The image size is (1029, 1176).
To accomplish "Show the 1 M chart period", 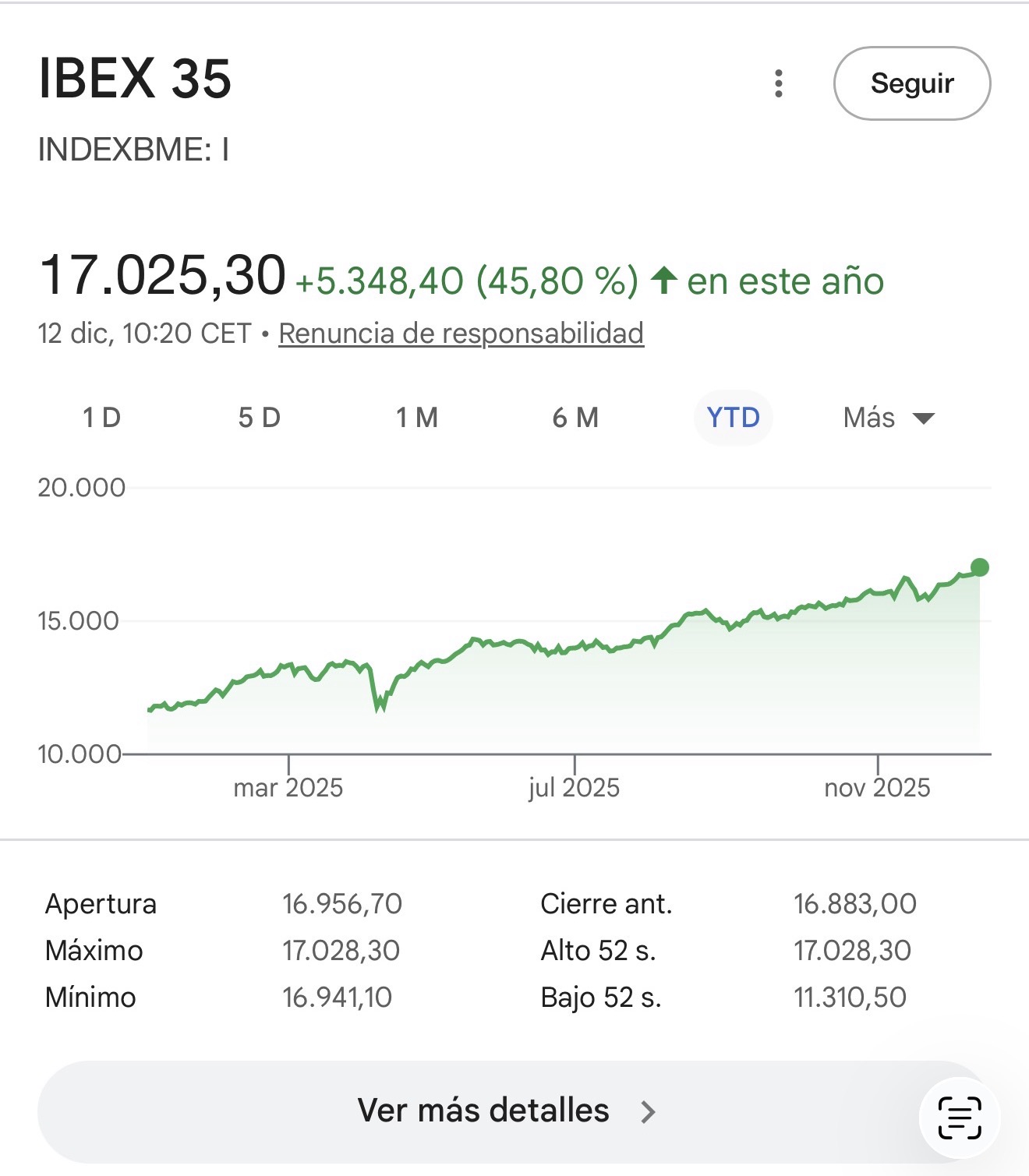I will 417,418.
